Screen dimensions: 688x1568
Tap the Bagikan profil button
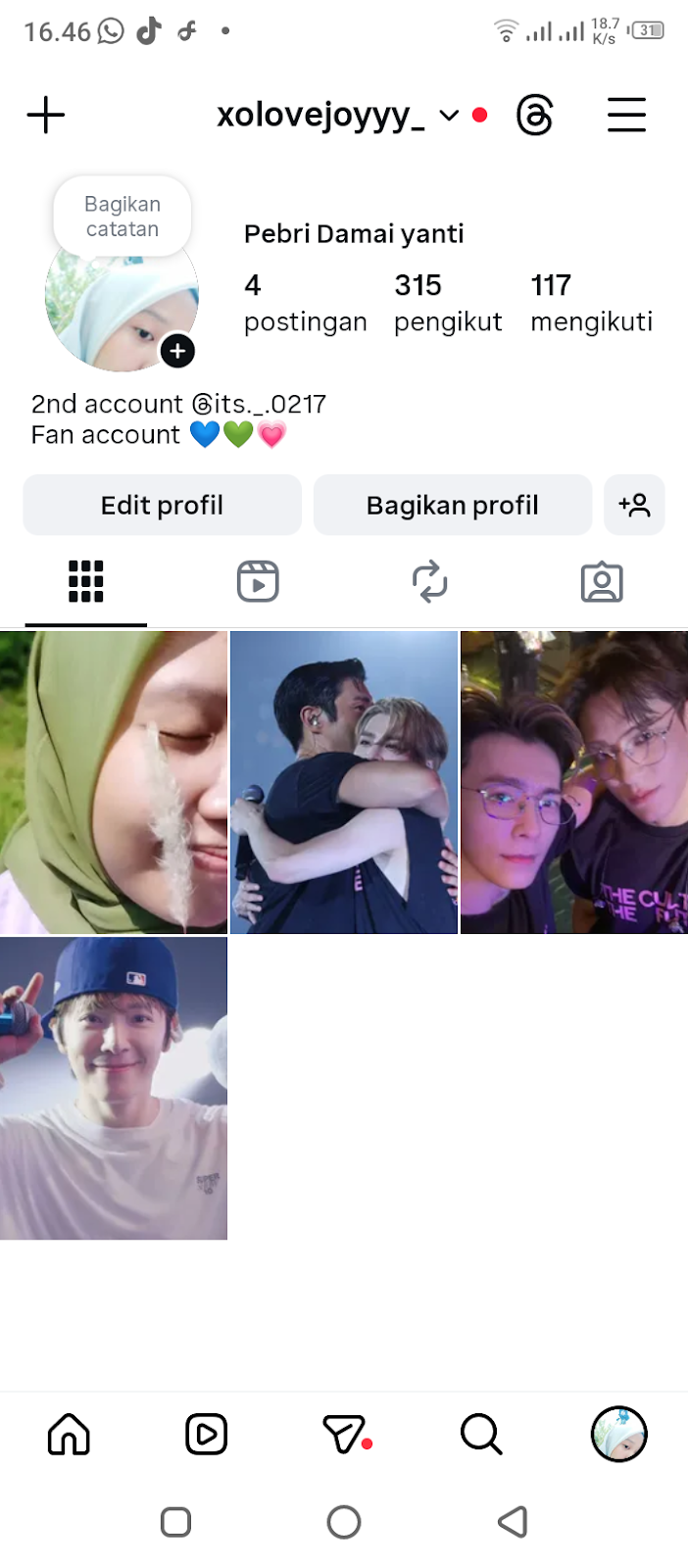[452, 505]
